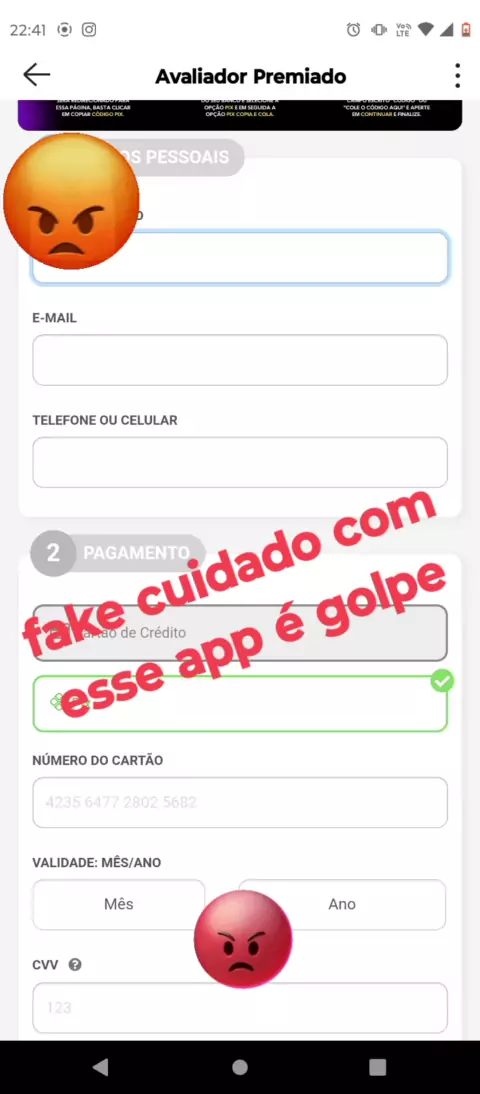The width and height of the screenshot is (480, 1094).
Task: Open the Ano expiry dropdown
Action: (342, 904)
